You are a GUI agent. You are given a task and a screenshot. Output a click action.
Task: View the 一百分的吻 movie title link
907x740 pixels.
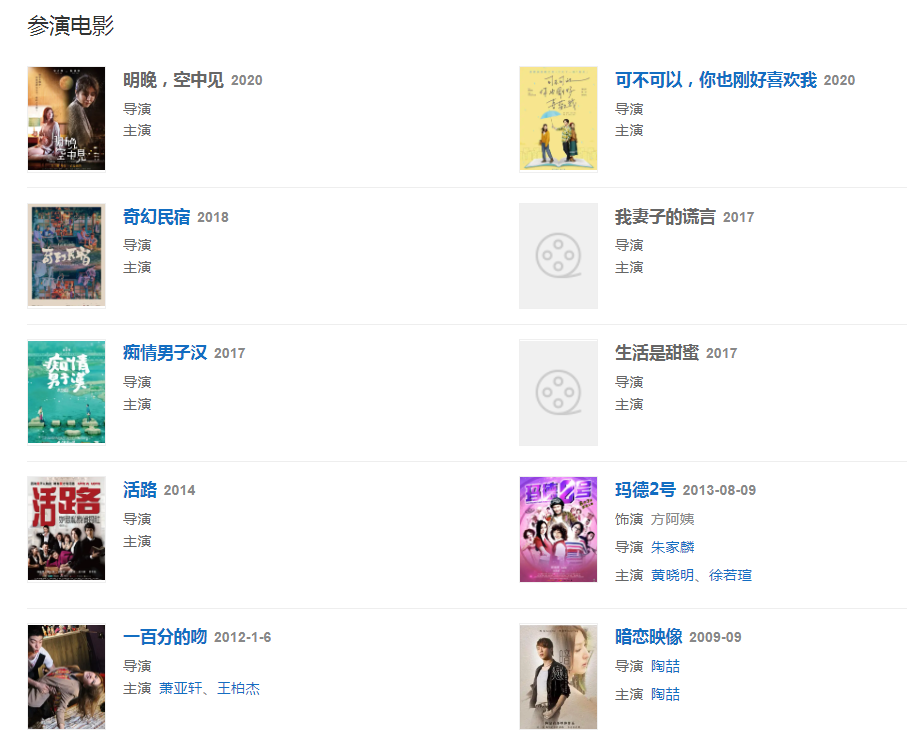165,637
